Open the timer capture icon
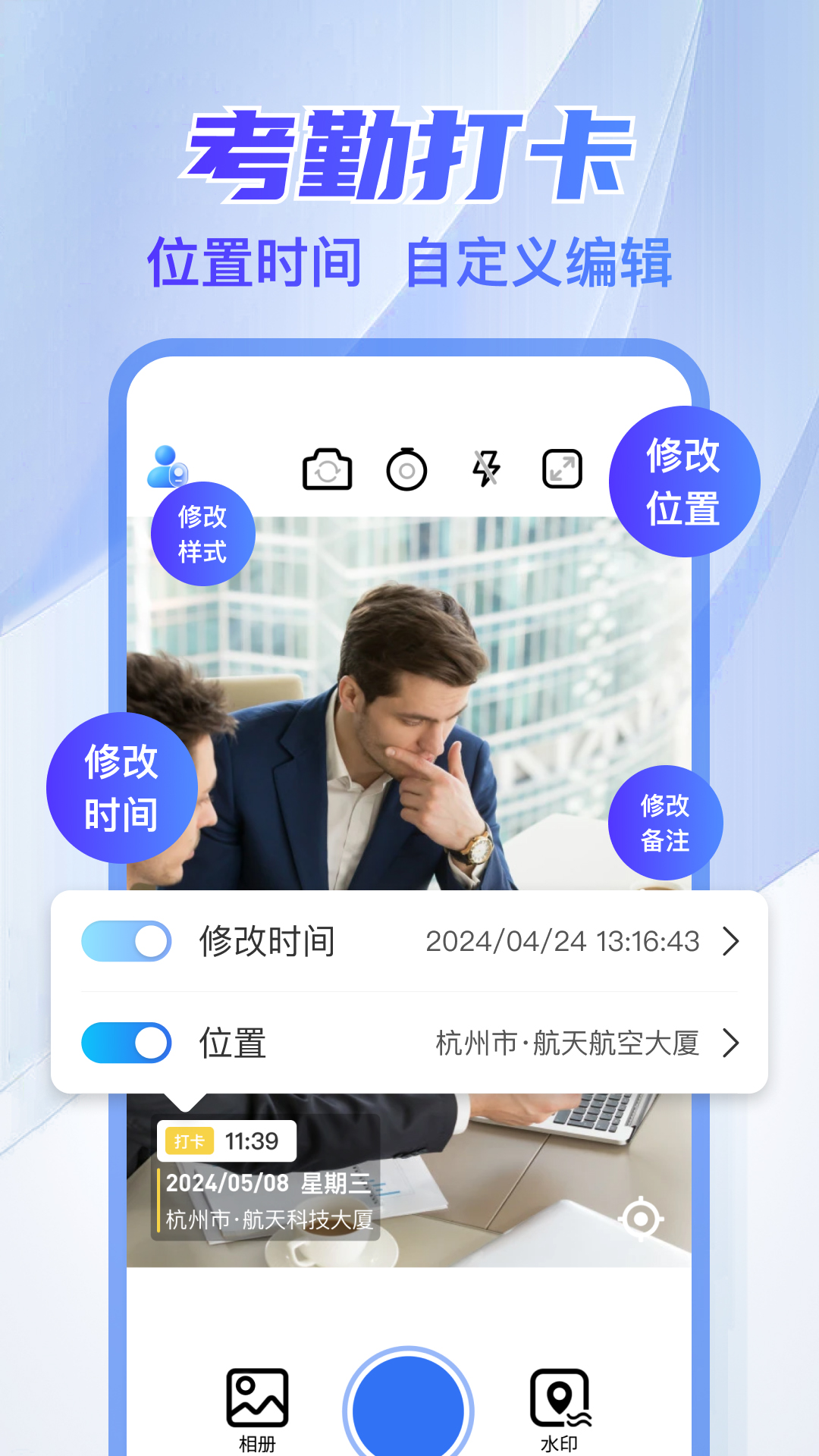Viewport: 819px width, 1456px height. point(407,470)
